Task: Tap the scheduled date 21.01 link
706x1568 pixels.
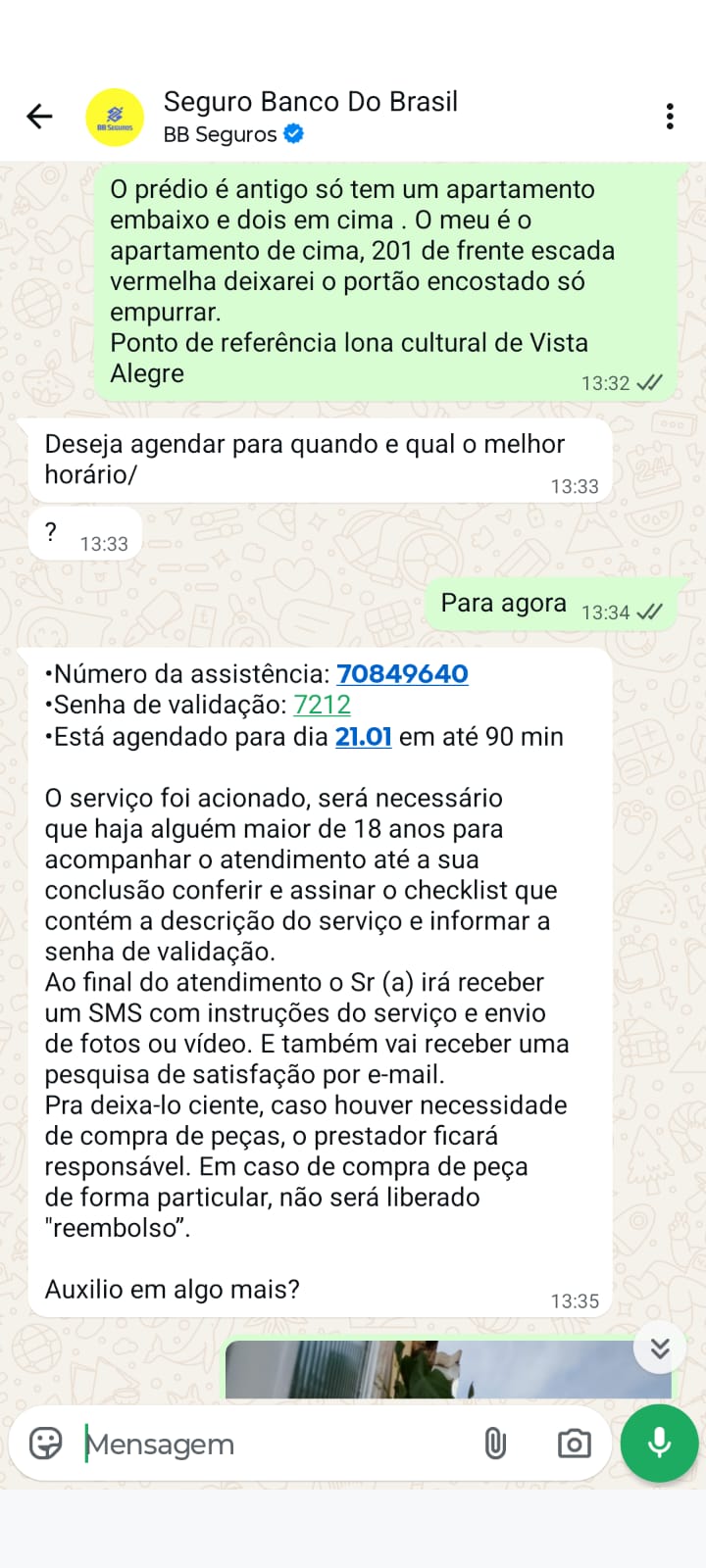Action: coord(363,736)
